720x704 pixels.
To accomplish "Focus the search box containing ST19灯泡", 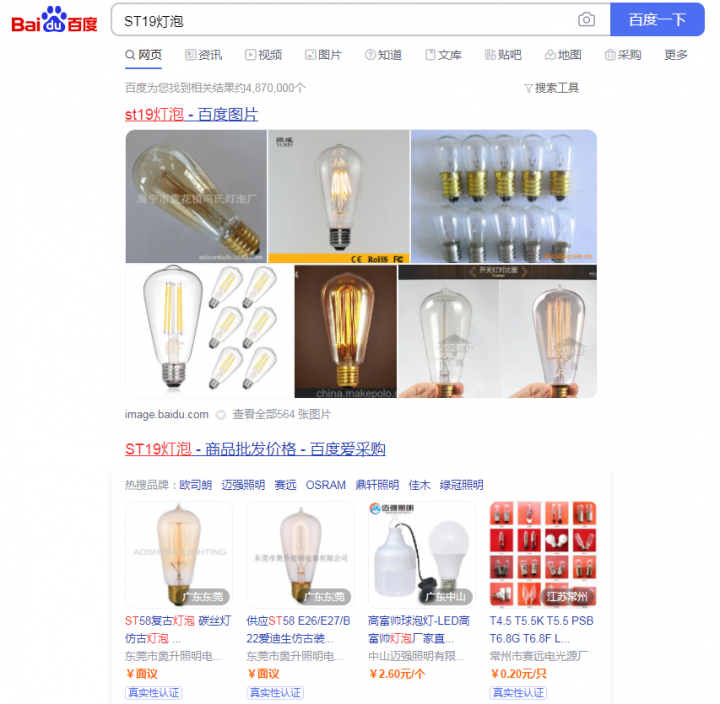I will [x=340, y=20].
